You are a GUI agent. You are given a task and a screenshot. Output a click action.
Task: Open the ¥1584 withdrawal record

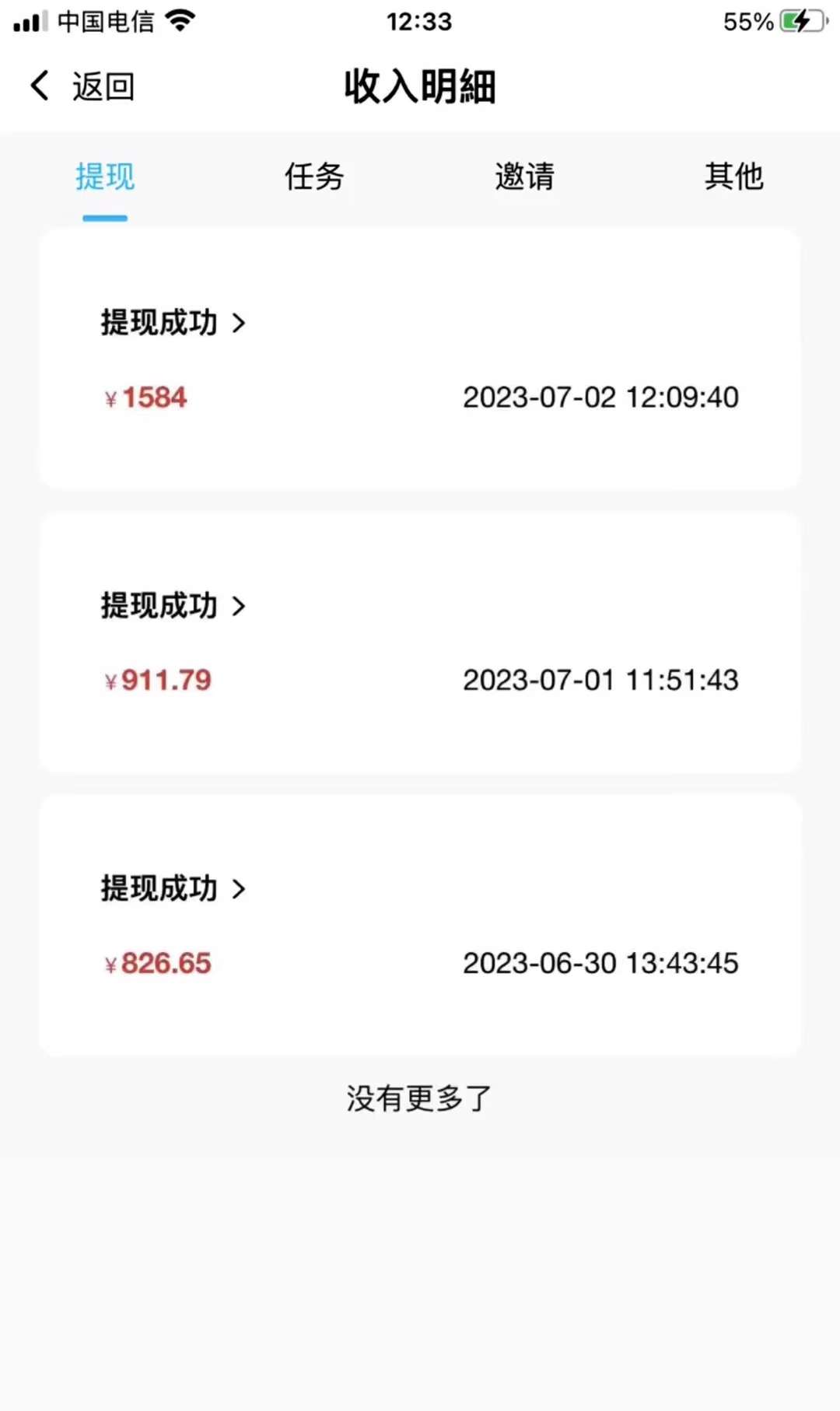(173, 323)
